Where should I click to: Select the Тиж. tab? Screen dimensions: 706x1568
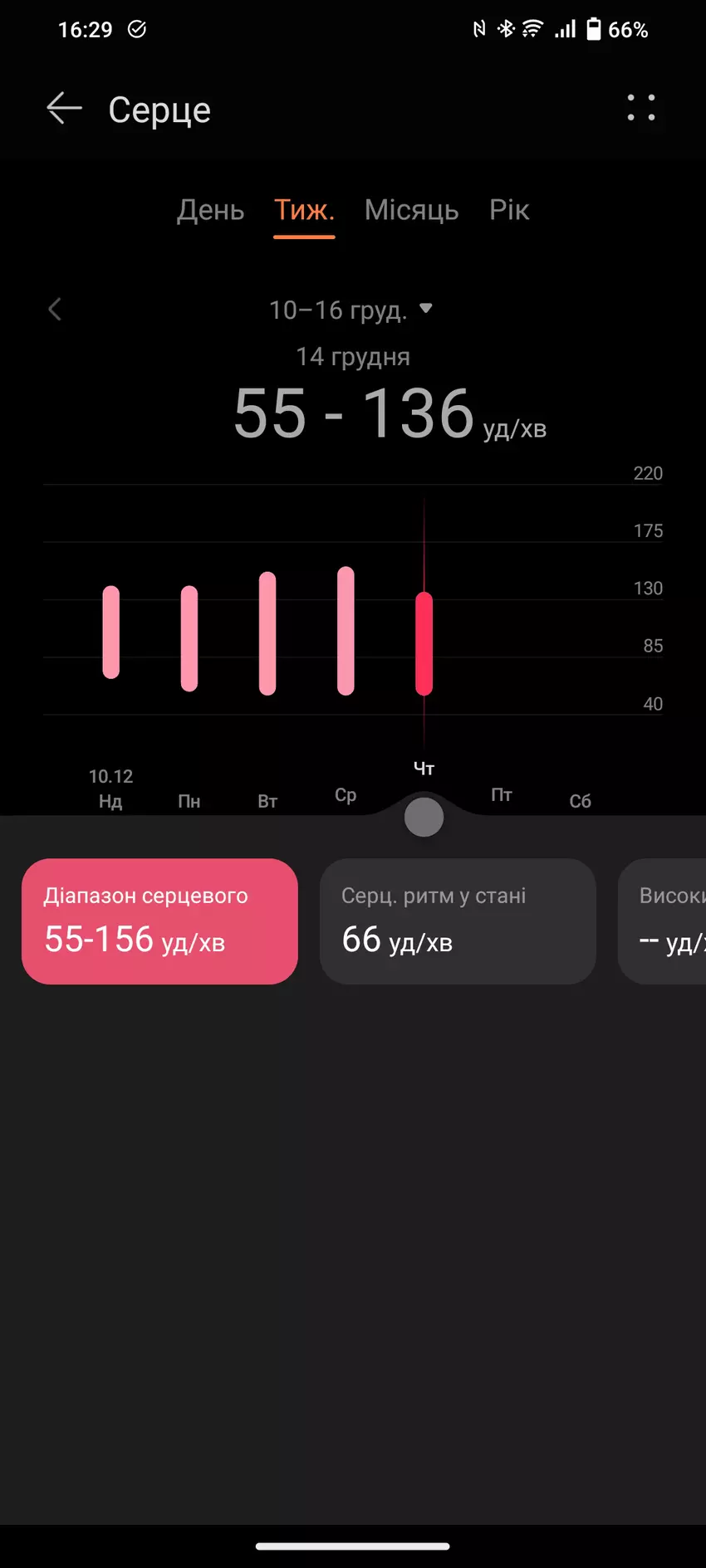pyautogui.click(x=304, y=210)
